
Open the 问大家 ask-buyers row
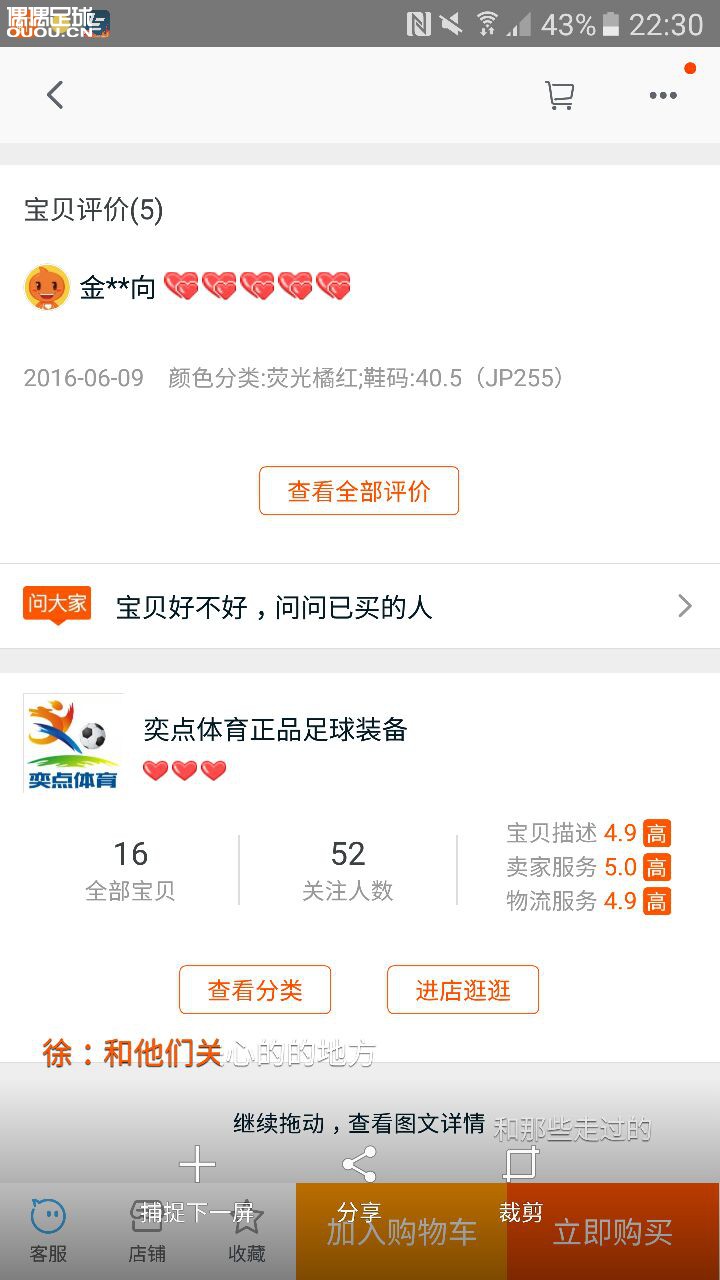[x=359, y=606]
